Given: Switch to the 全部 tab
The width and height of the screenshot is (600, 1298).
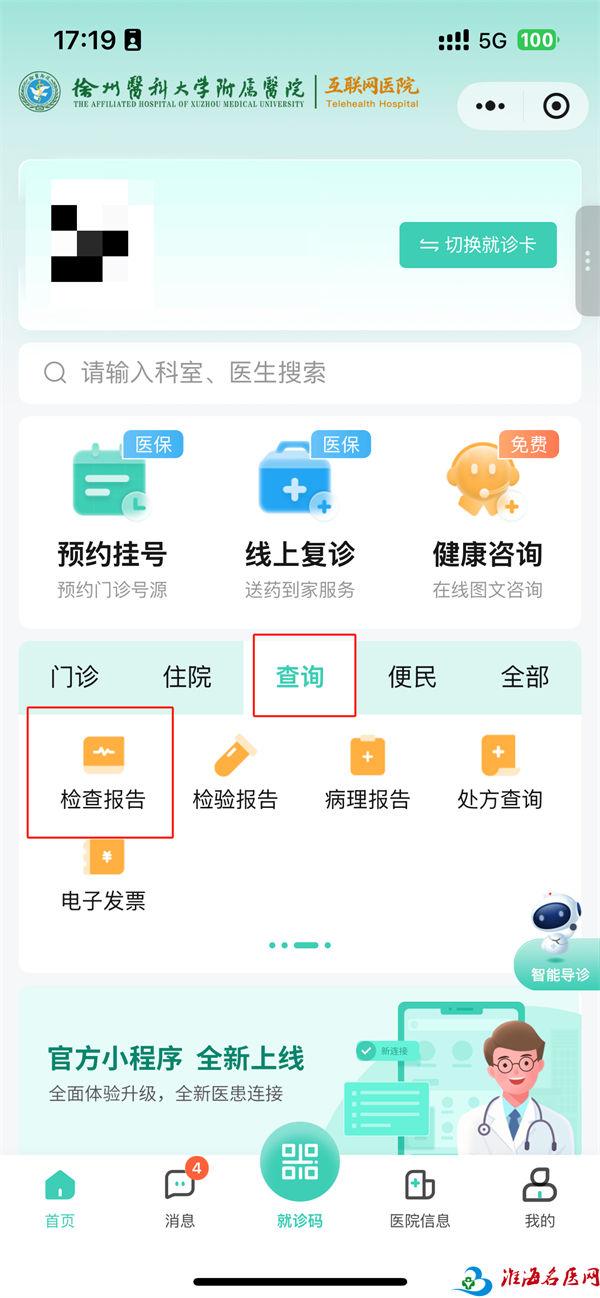Looking at the screenshot, I should pos(525,677).
